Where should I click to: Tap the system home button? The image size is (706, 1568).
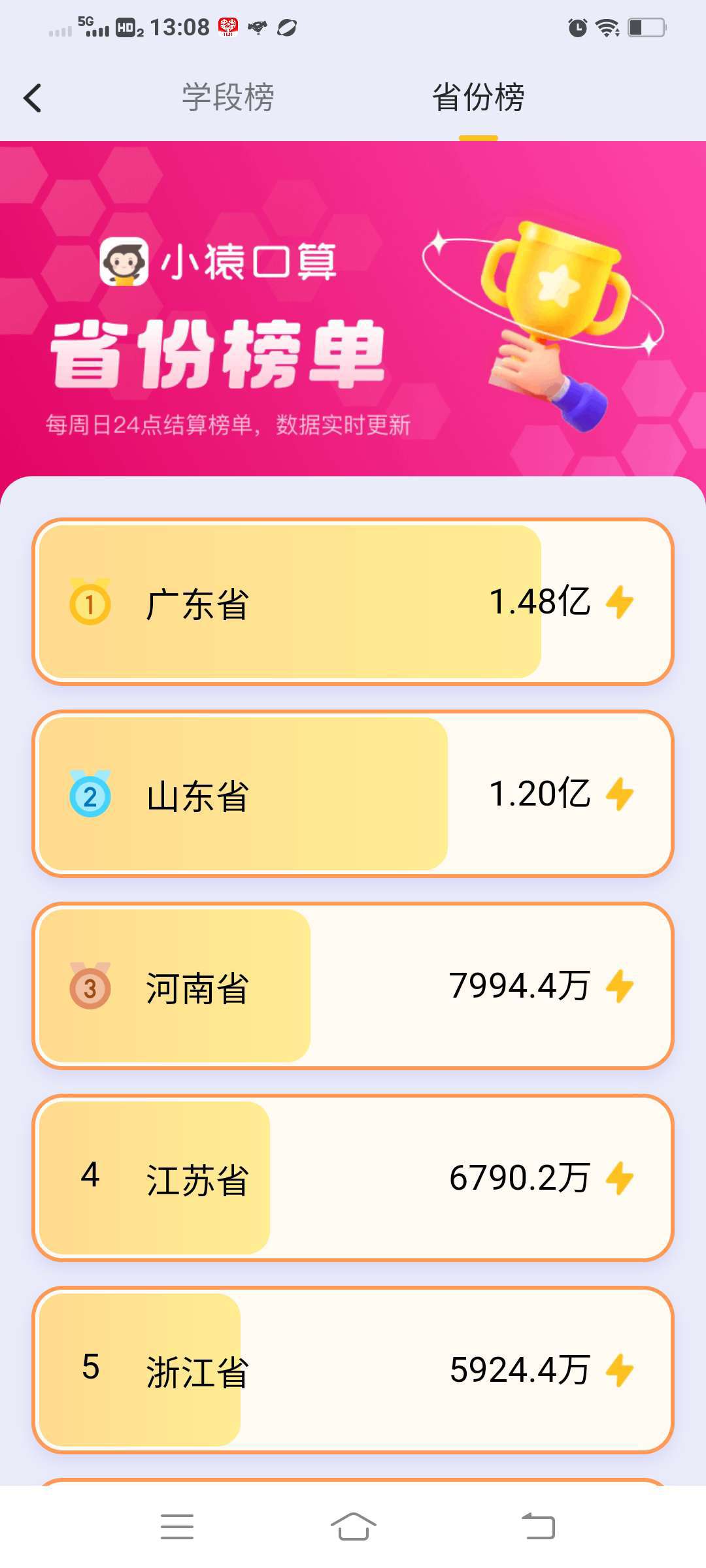[x=353, y=1527]
